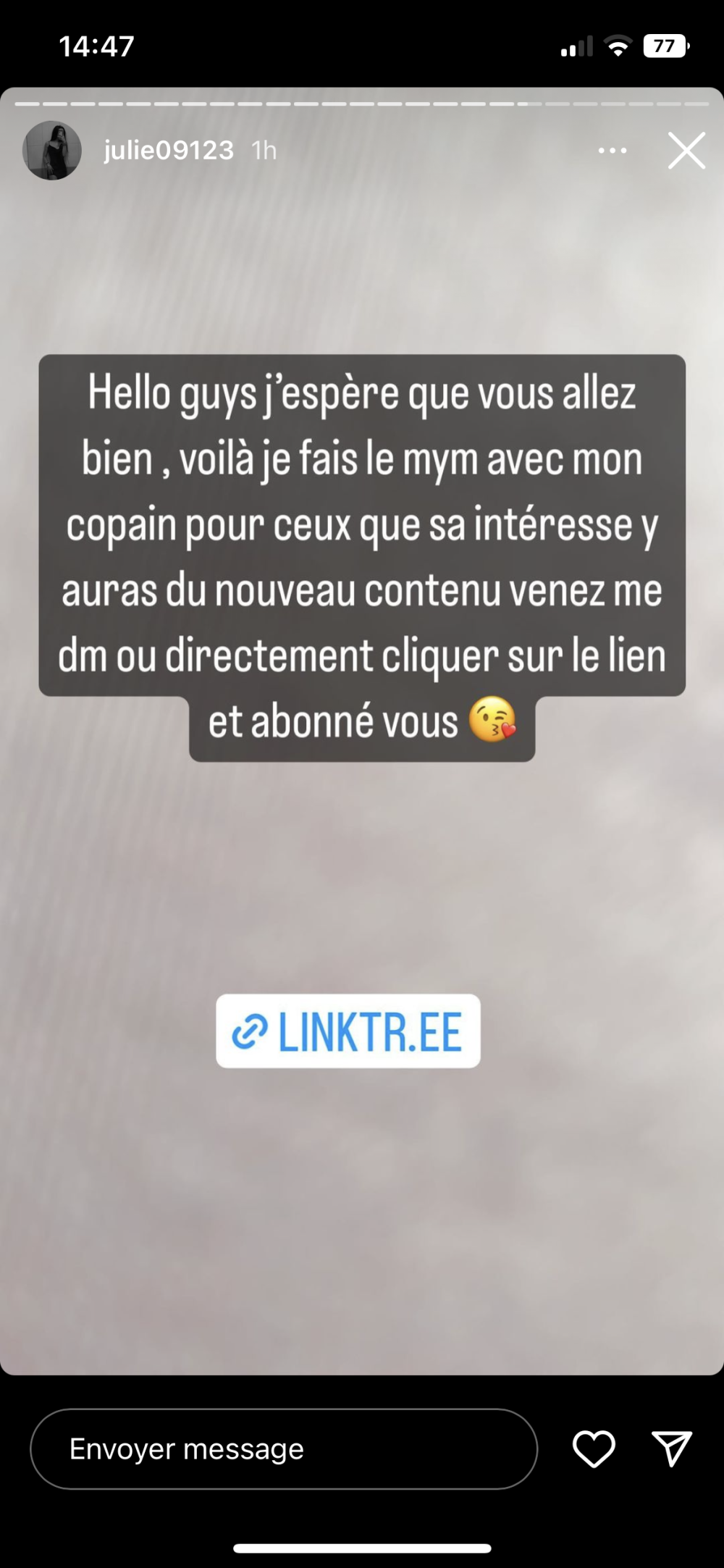Tap the Envoyer message field
This screenshot has height=1568, width=724.
point(283,1449)
